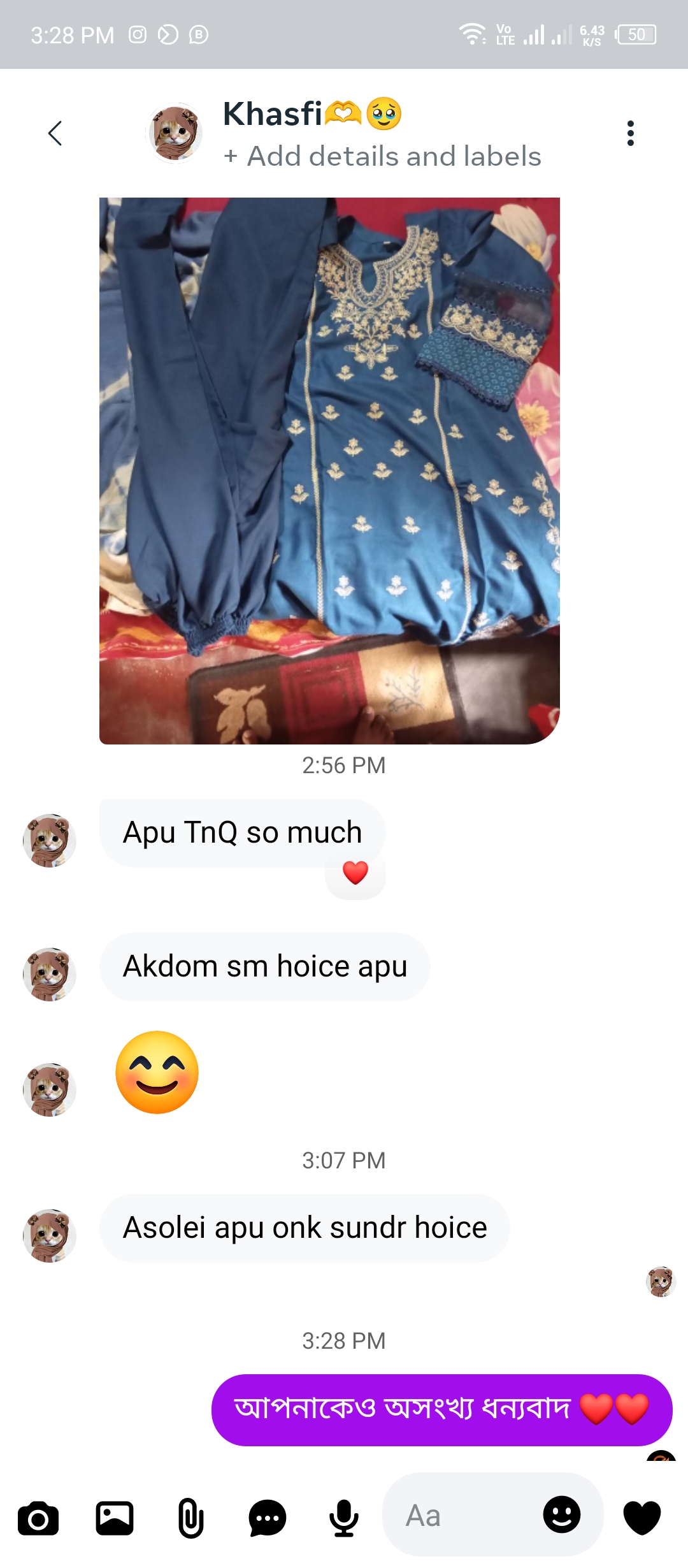Open Khasfi's profile picture in header

point(174,133)
